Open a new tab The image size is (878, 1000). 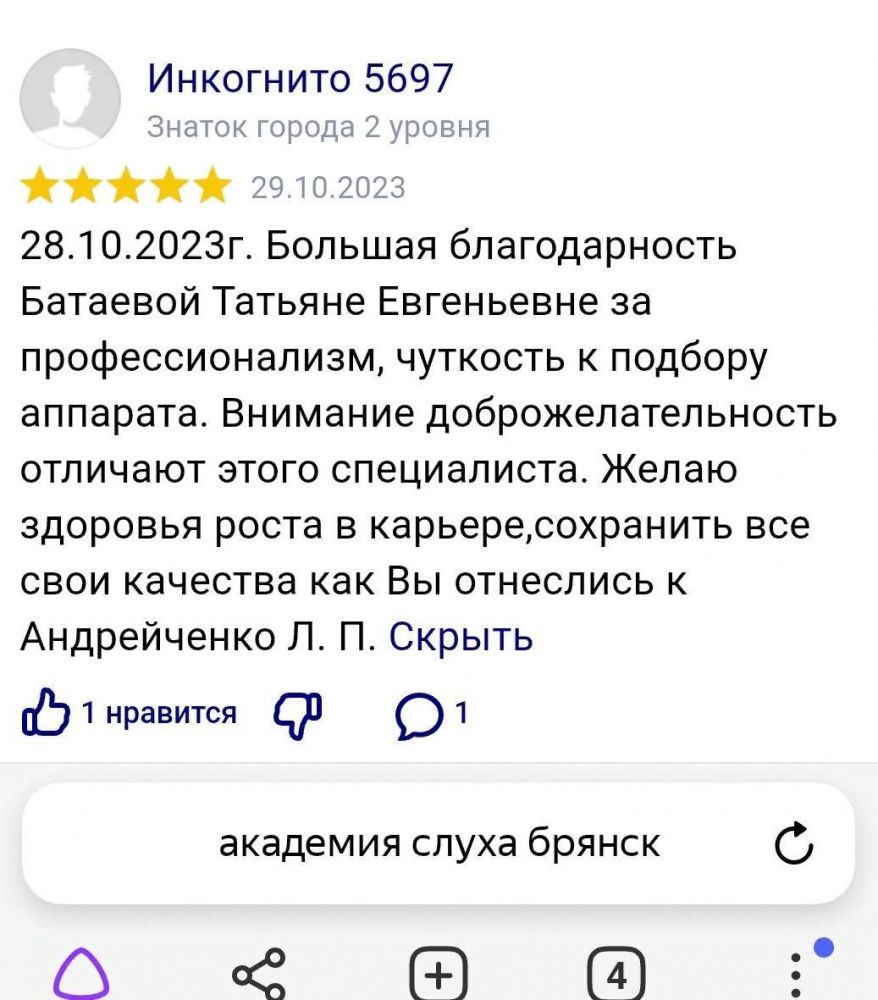(x=438, y=974)
